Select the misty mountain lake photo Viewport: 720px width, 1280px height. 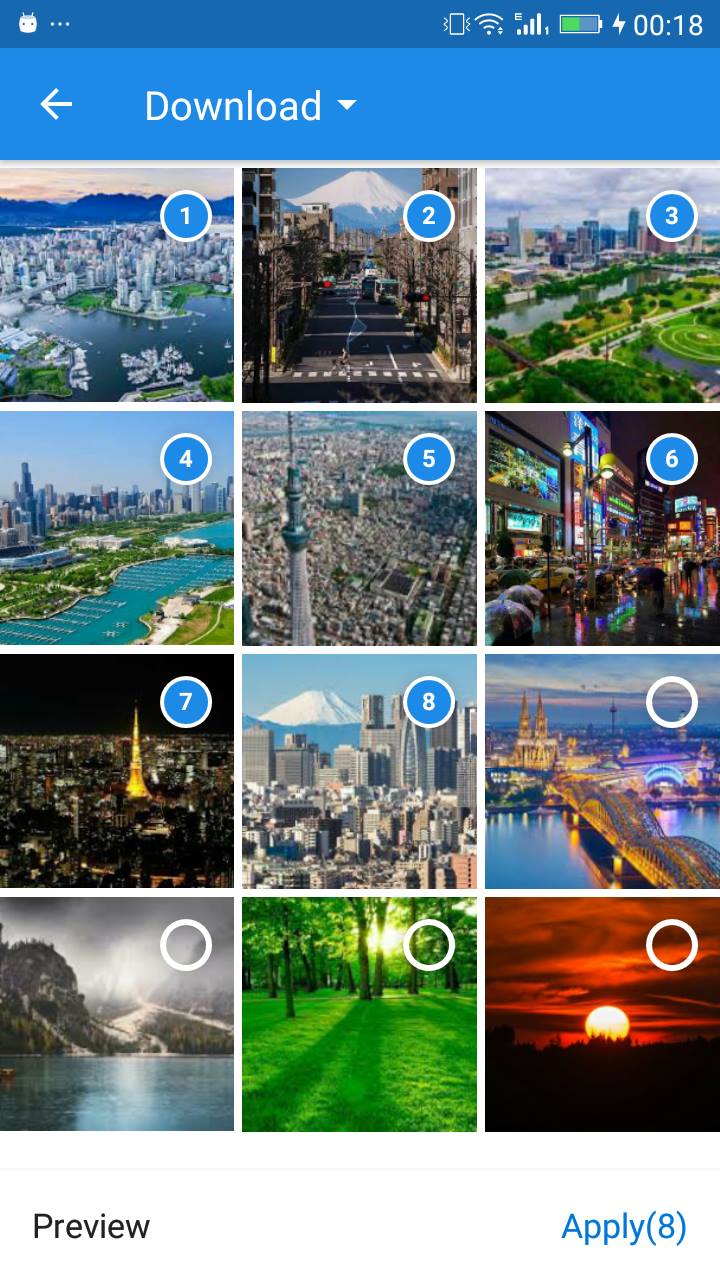(x=185, y=945)
